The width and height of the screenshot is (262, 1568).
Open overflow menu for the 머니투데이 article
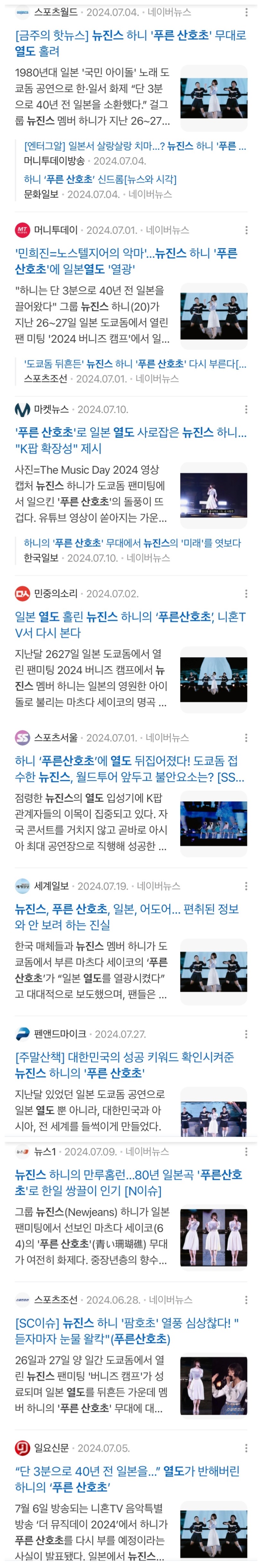coord(246,230)
